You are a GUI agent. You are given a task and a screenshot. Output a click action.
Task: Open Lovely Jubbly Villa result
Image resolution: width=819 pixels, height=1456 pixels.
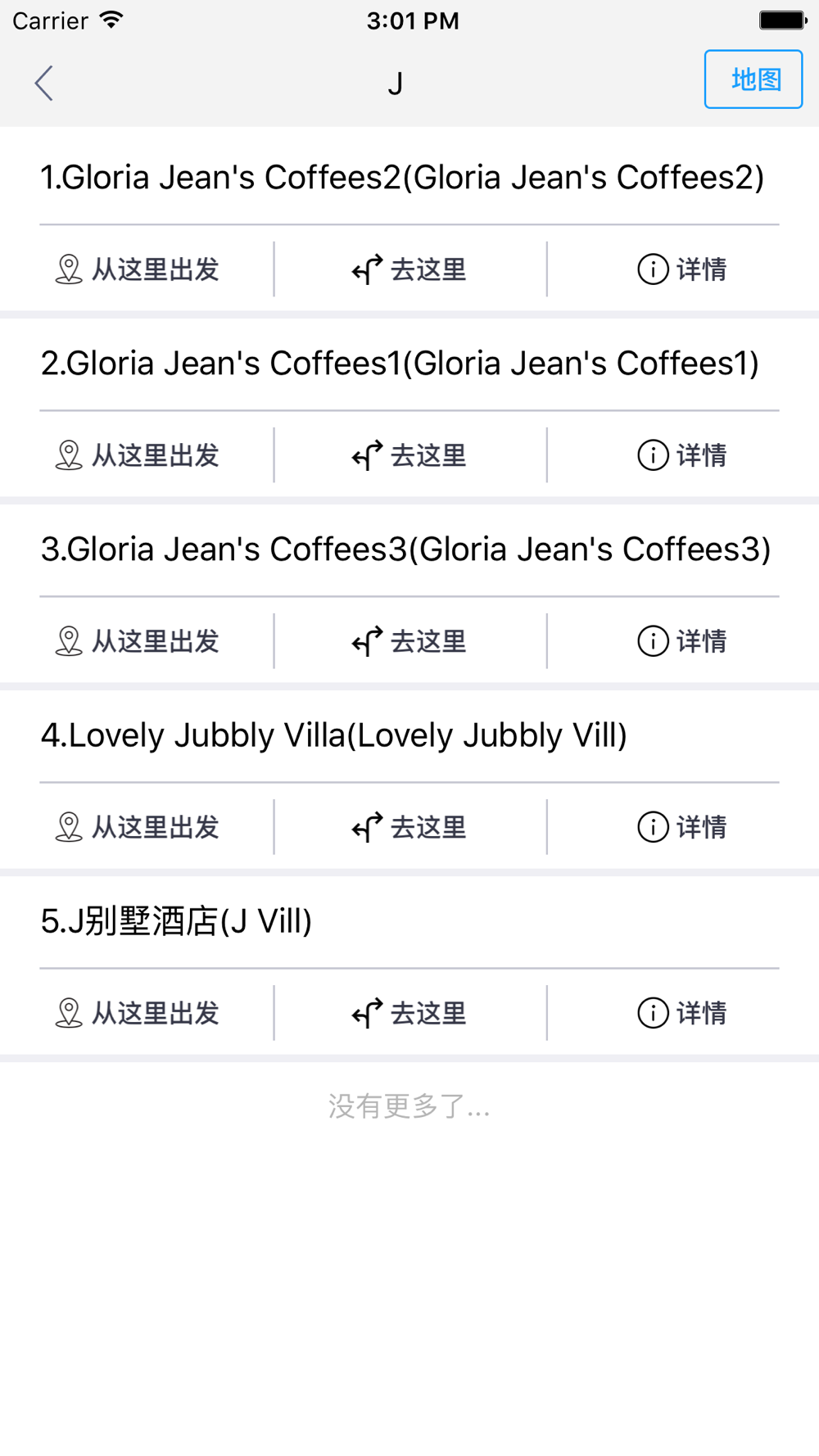click(334, 735)
